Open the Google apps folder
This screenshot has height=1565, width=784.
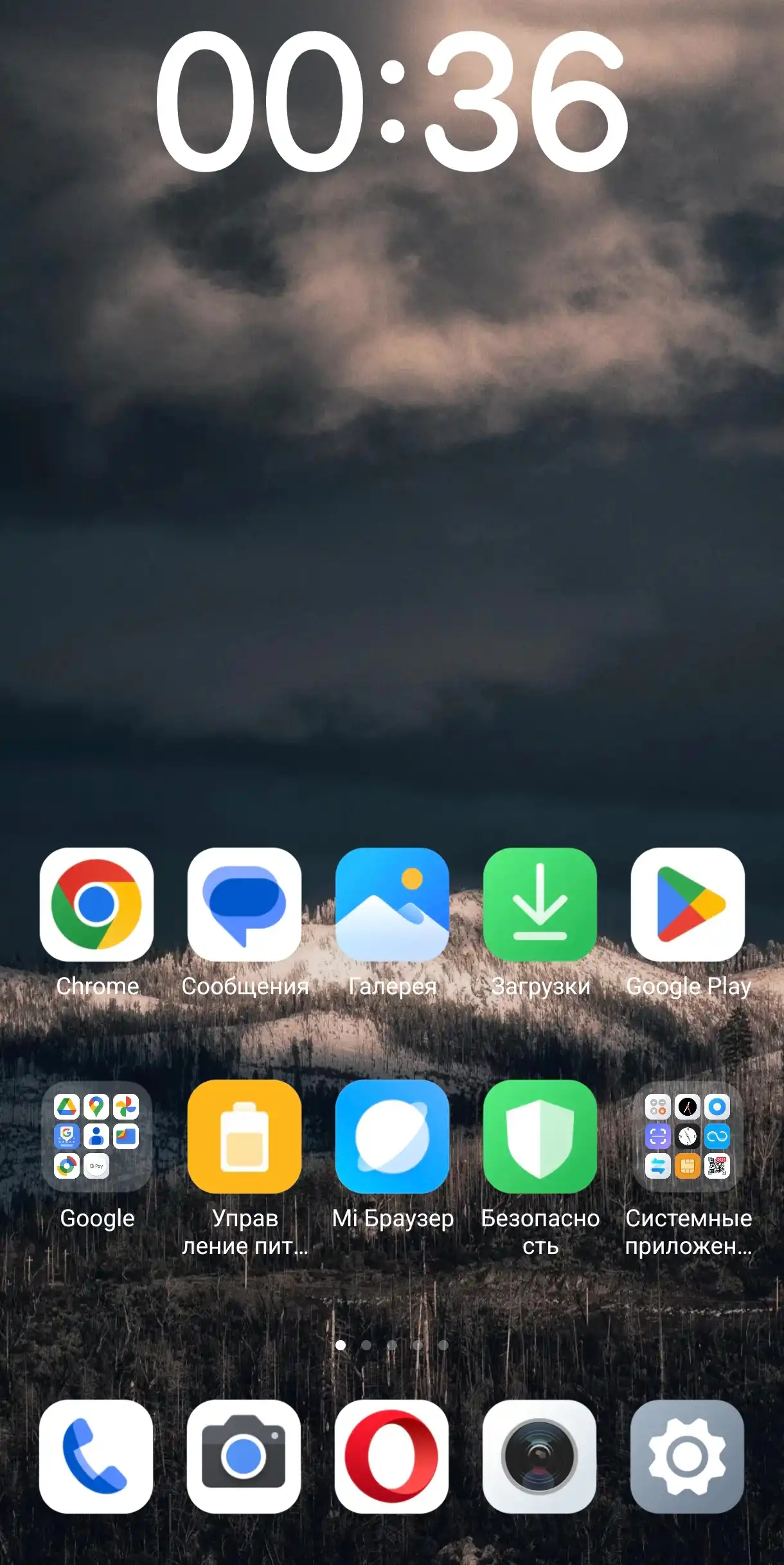pyautogui.click(x=96, y=1136)
